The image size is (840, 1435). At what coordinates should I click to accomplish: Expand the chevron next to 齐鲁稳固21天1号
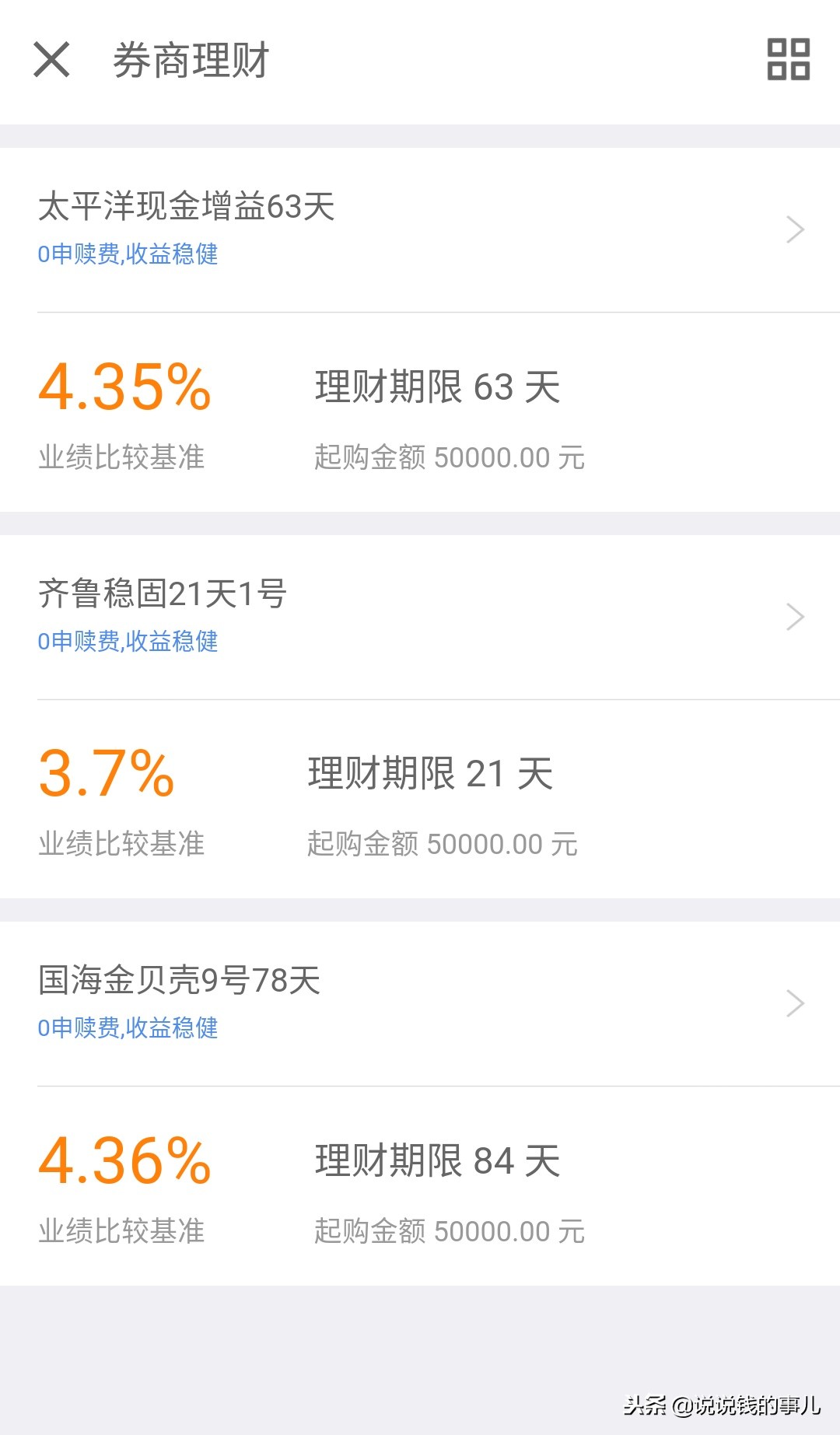pos(794,615)
